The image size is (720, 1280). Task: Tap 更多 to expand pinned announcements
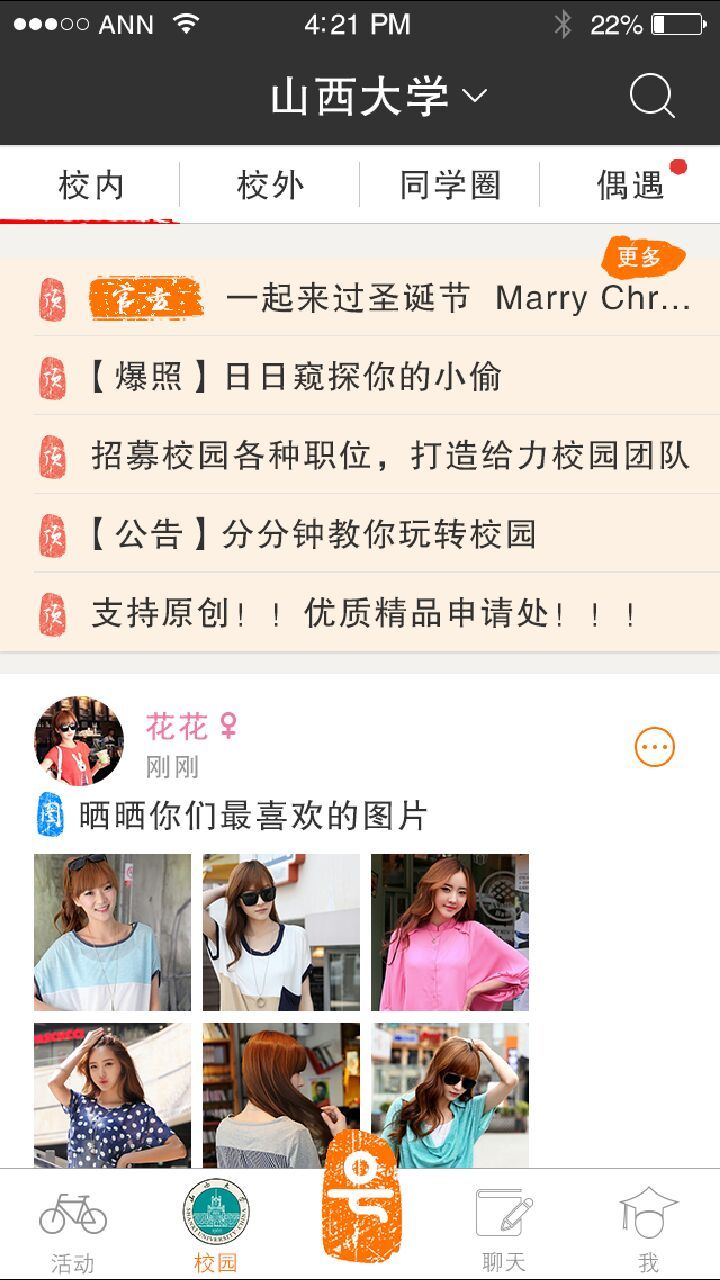[644, 257]
